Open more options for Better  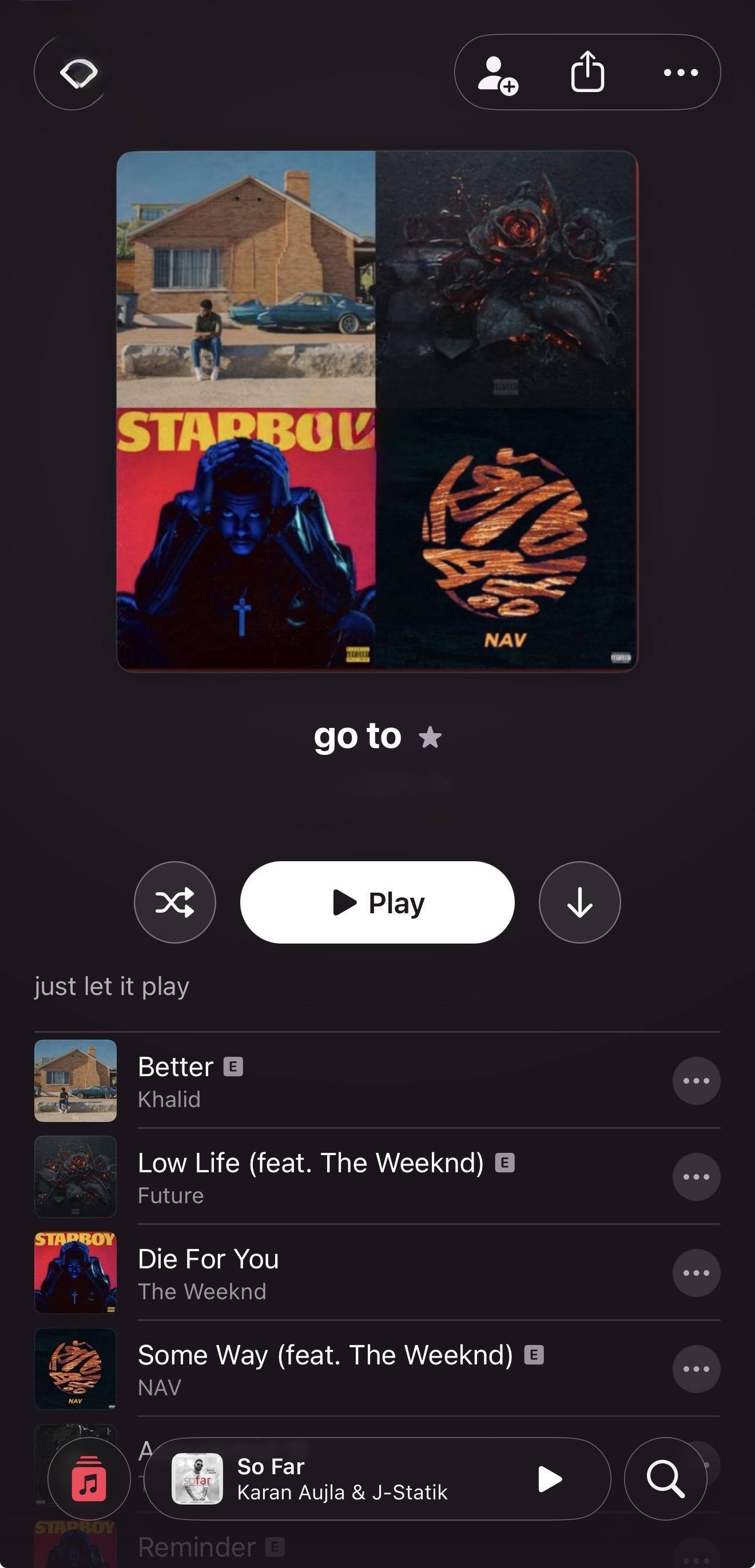[696, 1080]
